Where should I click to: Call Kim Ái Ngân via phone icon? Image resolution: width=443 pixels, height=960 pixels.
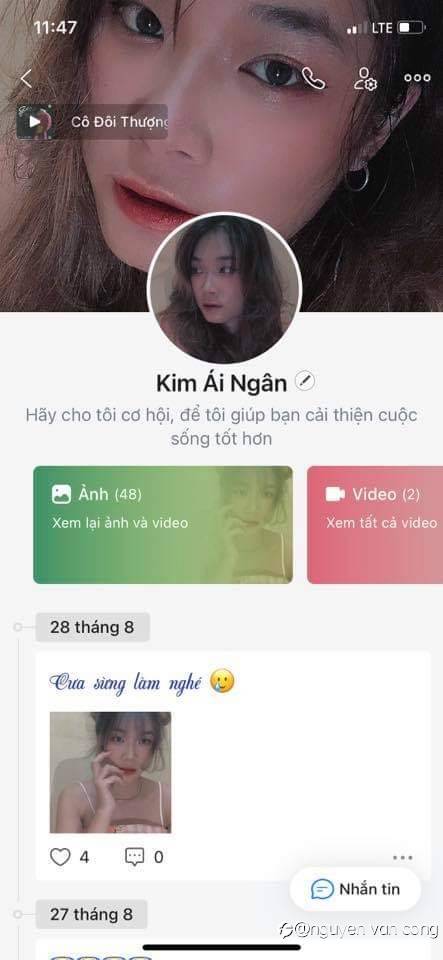(314, 78)
